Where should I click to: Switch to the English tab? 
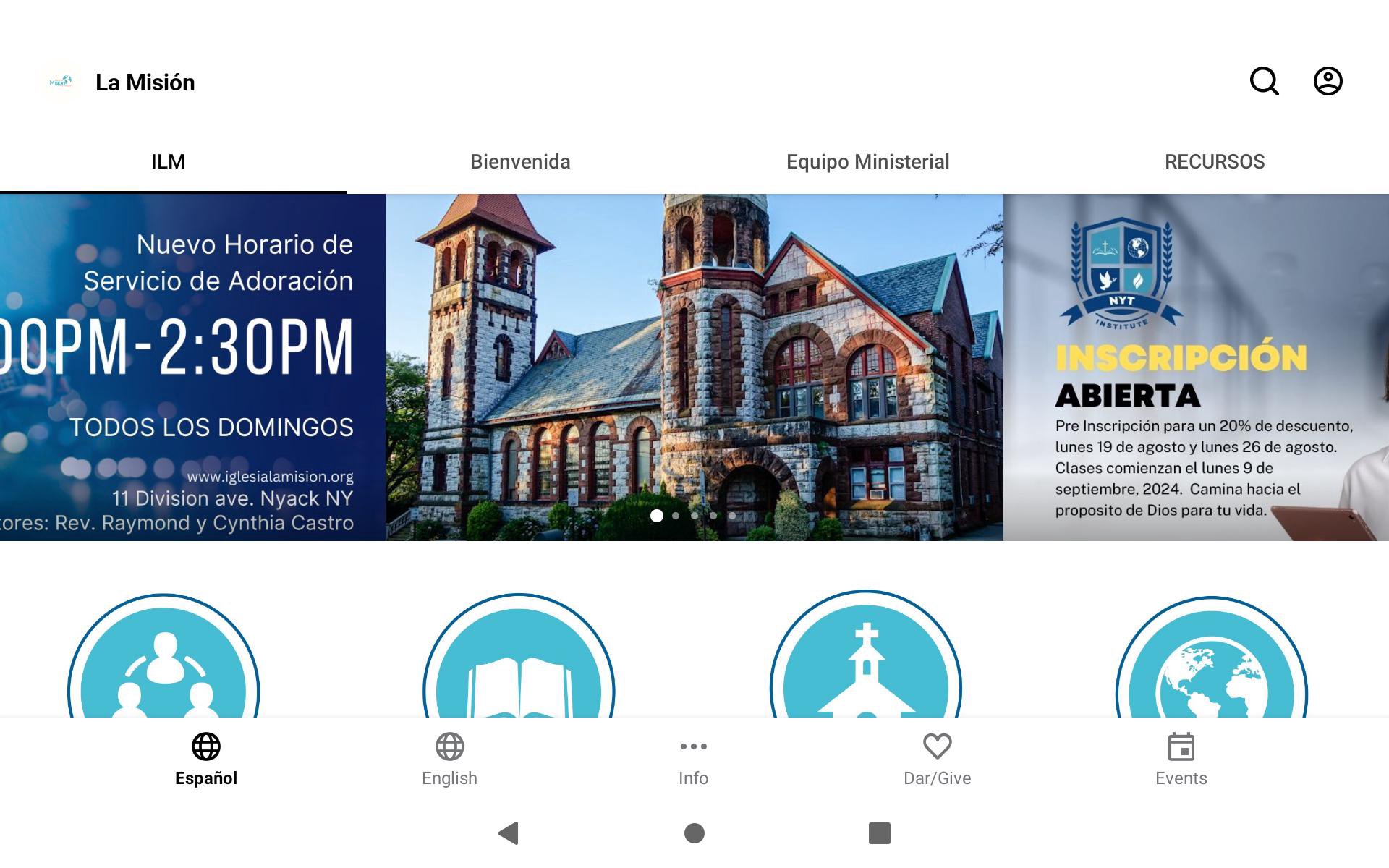point(449,759)
